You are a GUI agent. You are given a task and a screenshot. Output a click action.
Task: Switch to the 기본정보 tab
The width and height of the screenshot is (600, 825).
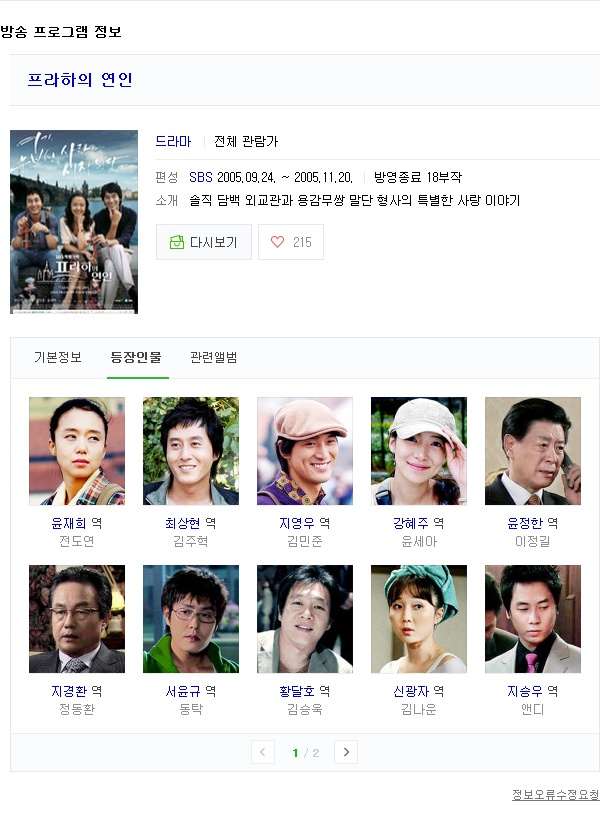(x=58, y=357)
